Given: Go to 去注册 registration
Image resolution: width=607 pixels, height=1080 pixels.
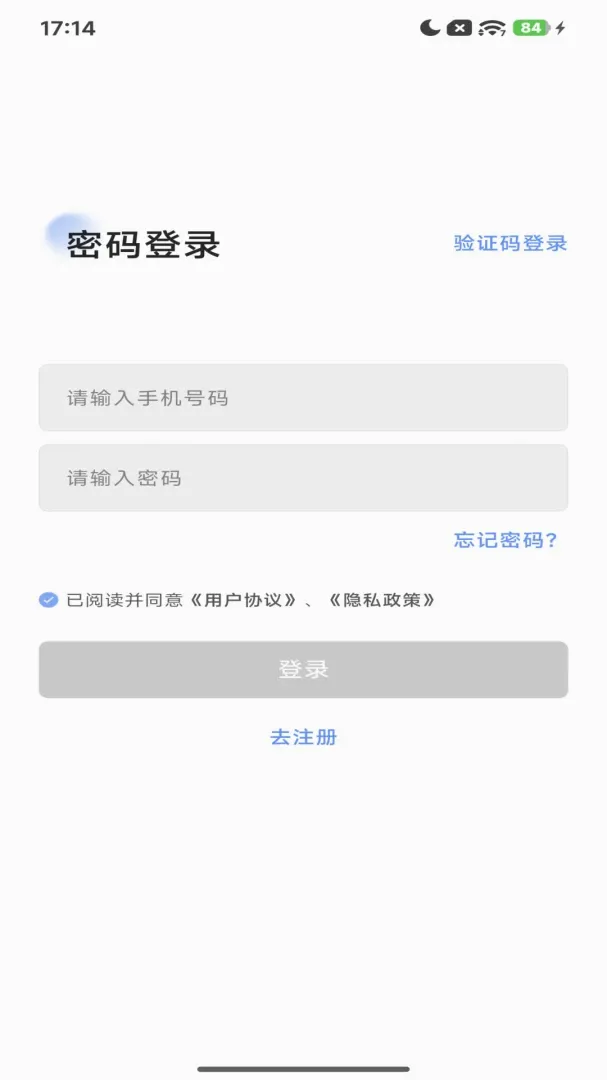Looking at the screenshot, I should tap(303, 737).
